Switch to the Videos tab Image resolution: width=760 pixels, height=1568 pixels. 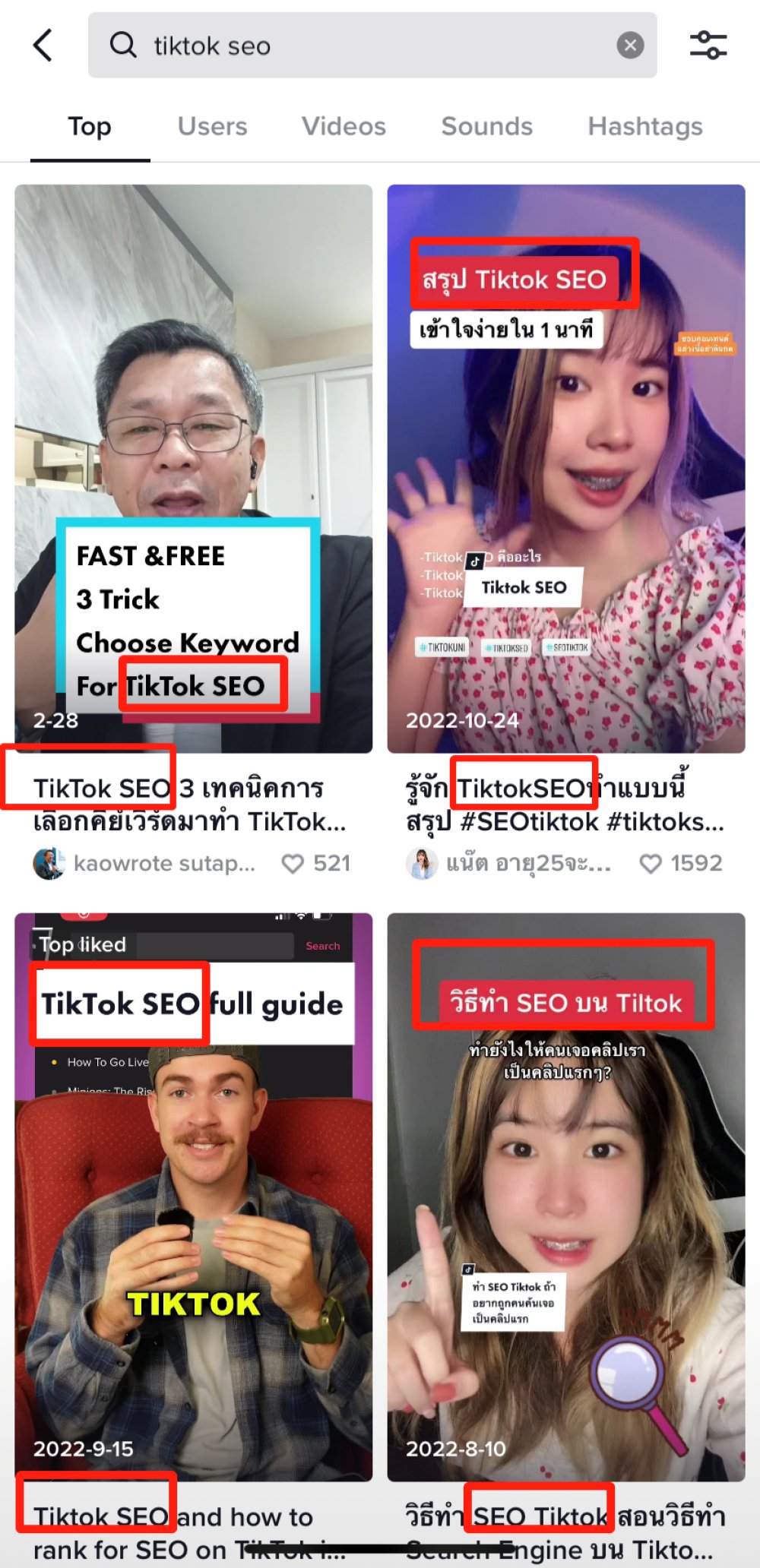coord(344,126)
